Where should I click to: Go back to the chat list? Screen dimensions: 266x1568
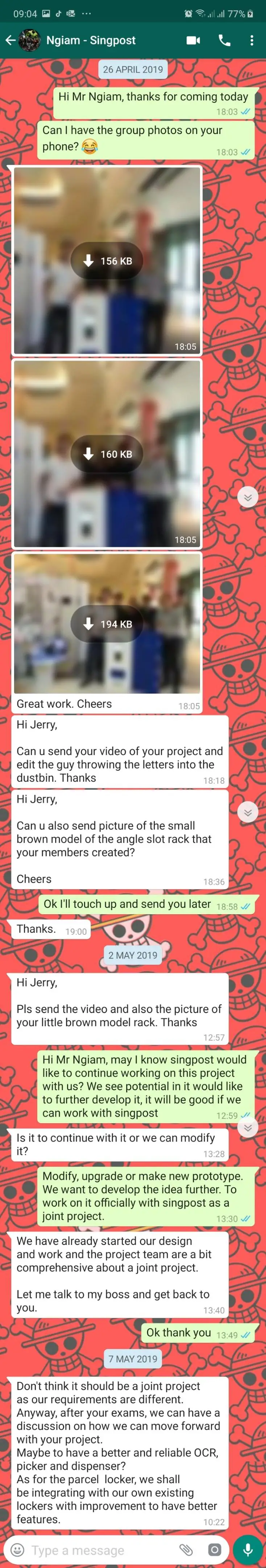pyautogui.click(x=10, y=40)
